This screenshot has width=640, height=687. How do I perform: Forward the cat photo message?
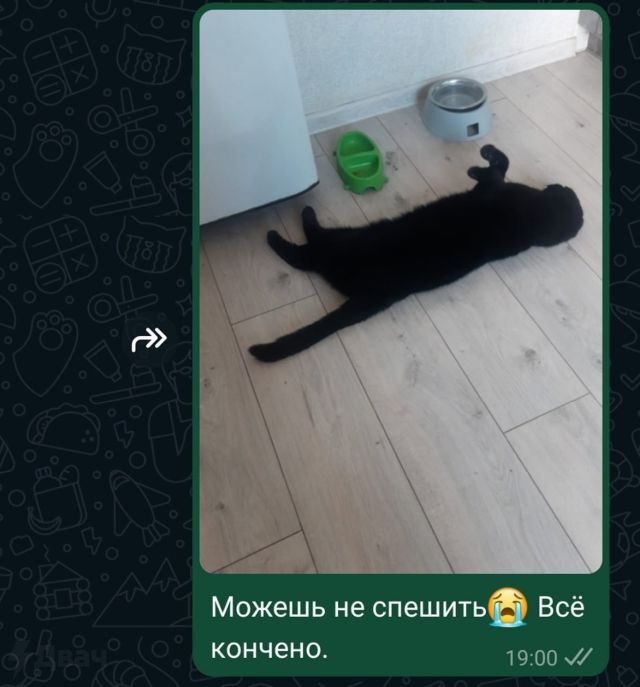tap(148, 342)
